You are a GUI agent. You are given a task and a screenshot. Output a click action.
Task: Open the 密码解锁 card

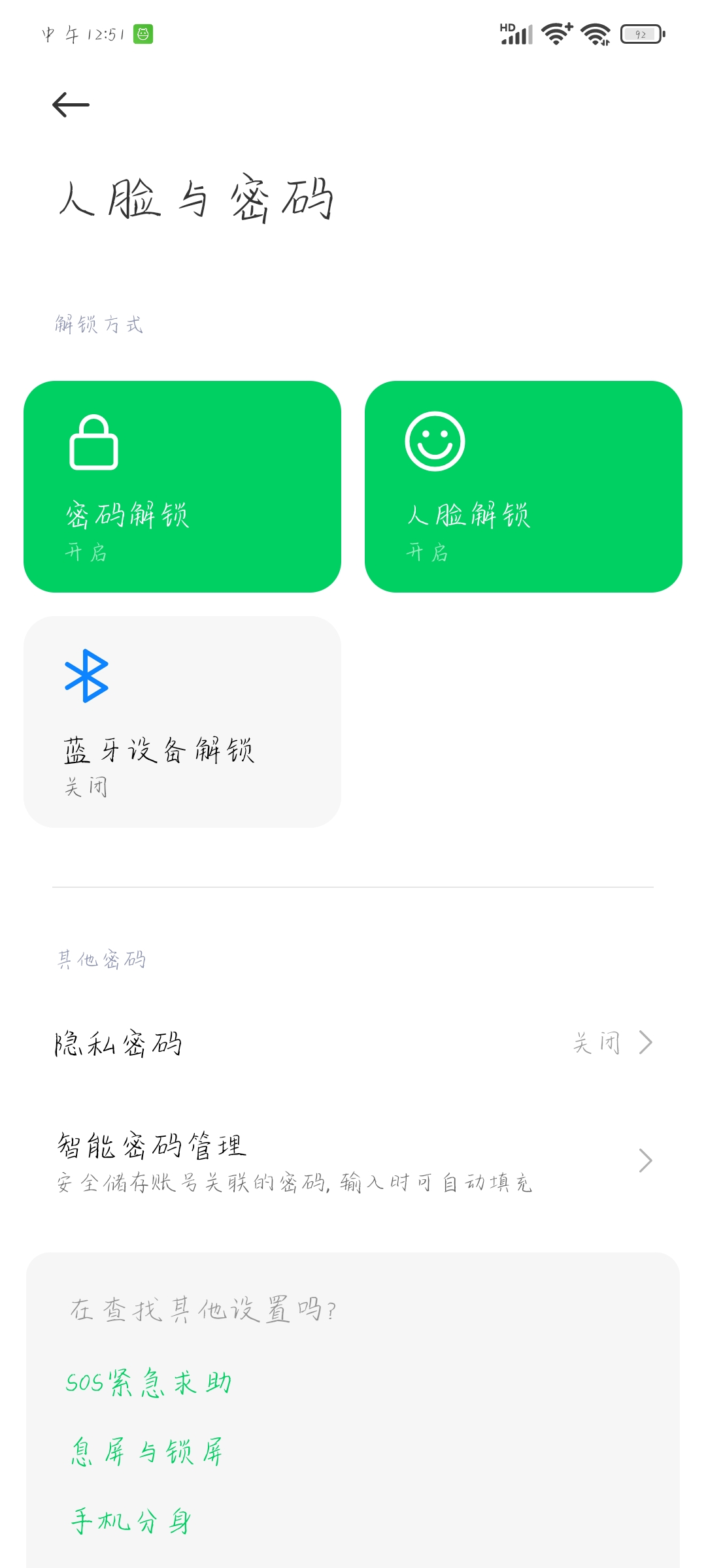point(182,487)
